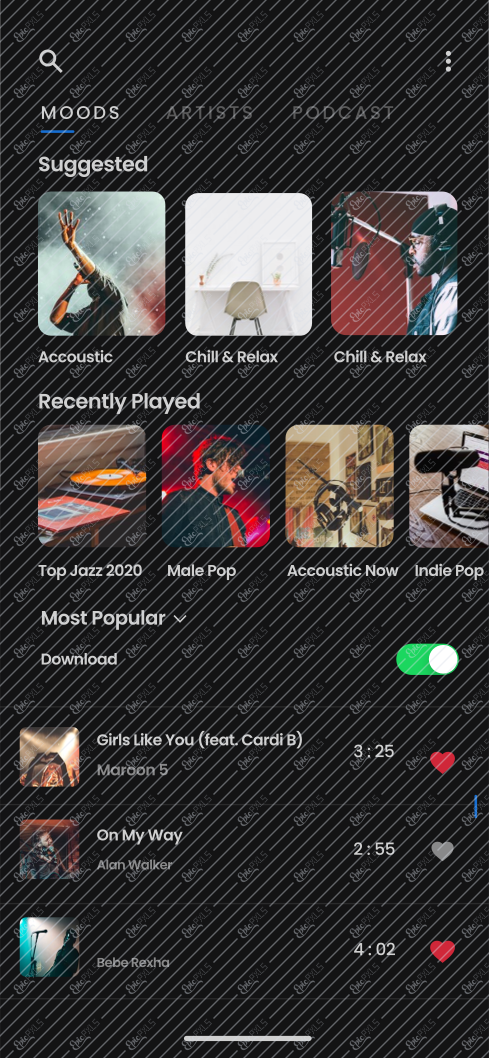Switch to the Artists tab
The width and height of the screenshot is (489, 1058).
point(210,113)
